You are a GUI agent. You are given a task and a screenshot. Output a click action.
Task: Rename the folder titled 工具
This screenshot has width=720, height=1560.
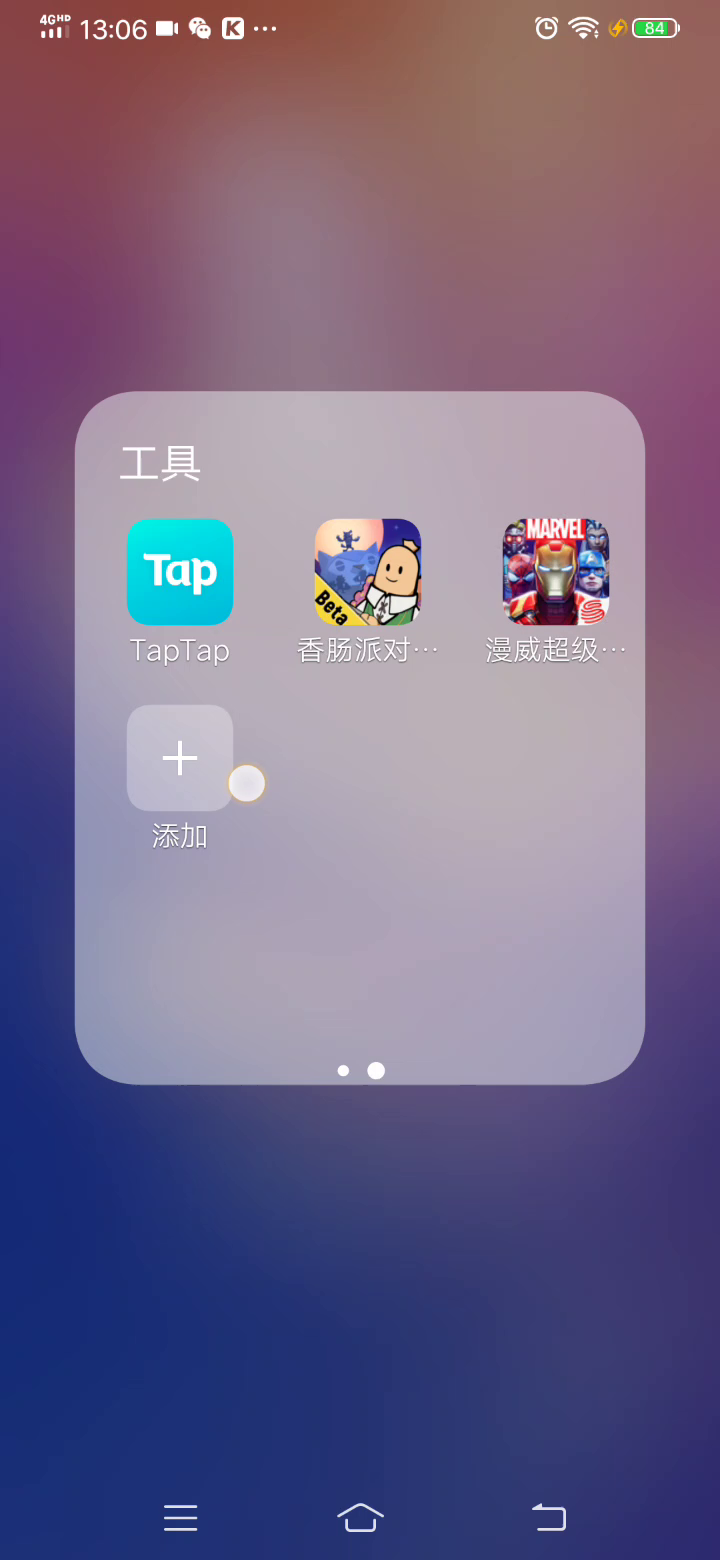pos(161,463)
